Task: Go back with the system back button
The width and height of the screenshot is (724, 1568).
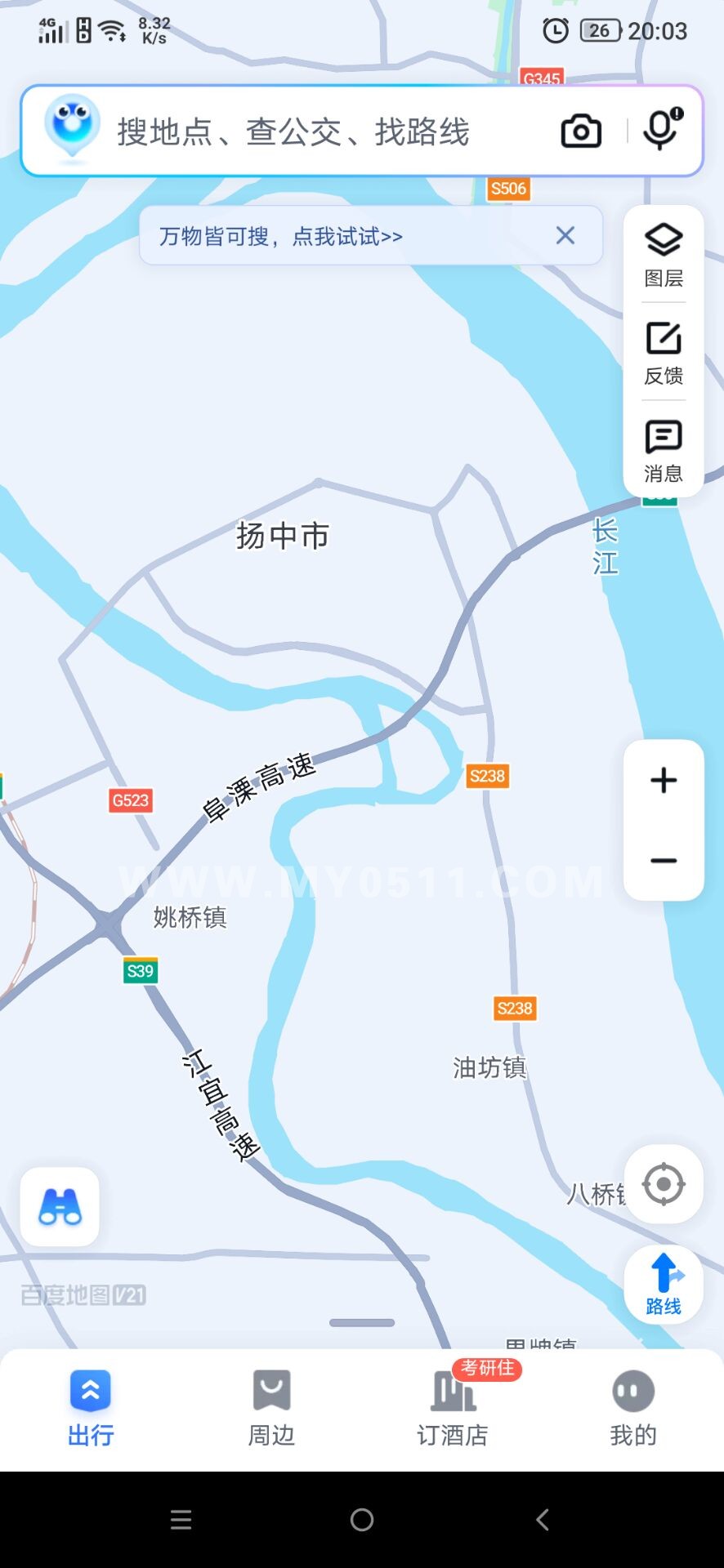Action: [543, 1520]
